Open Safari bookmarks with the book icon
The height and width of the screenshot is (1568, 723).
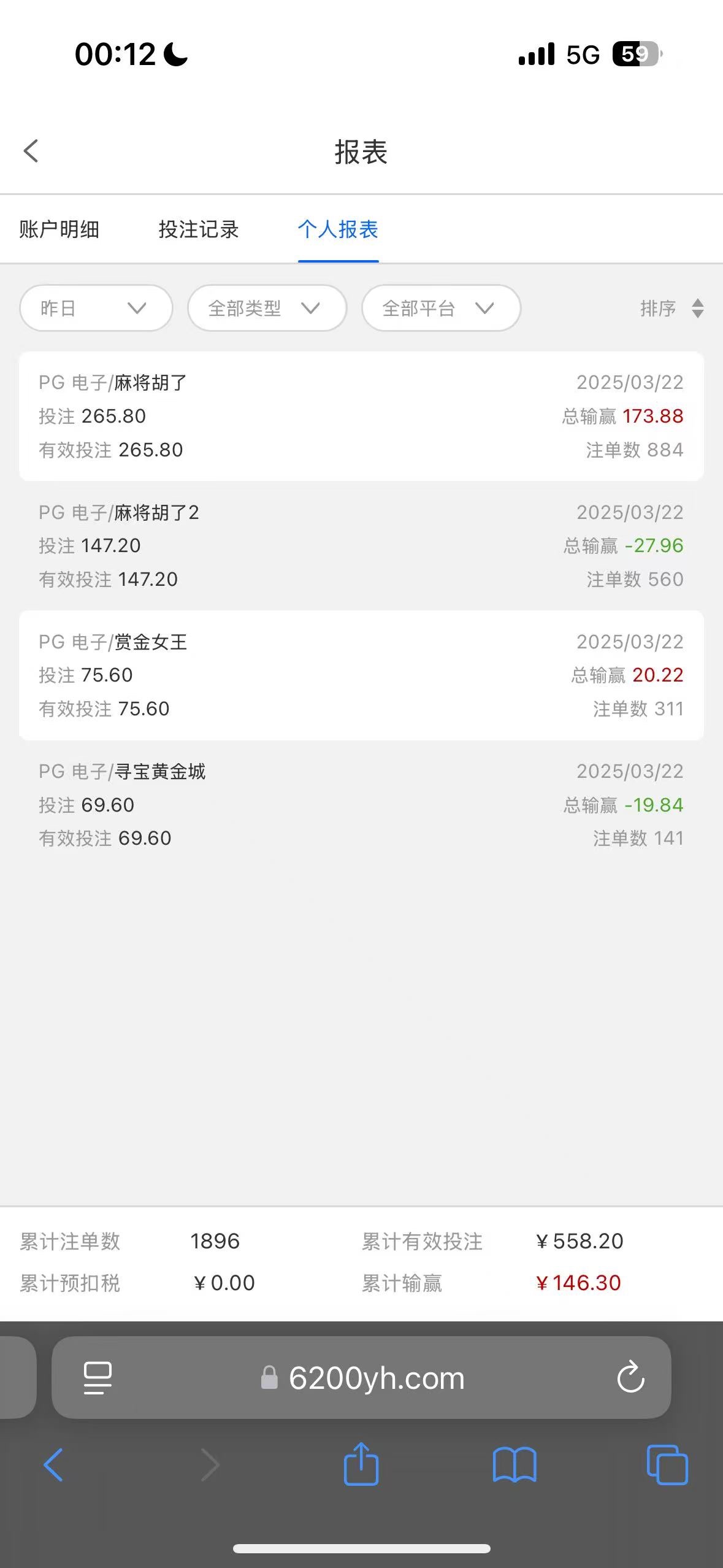(516, 1464)
